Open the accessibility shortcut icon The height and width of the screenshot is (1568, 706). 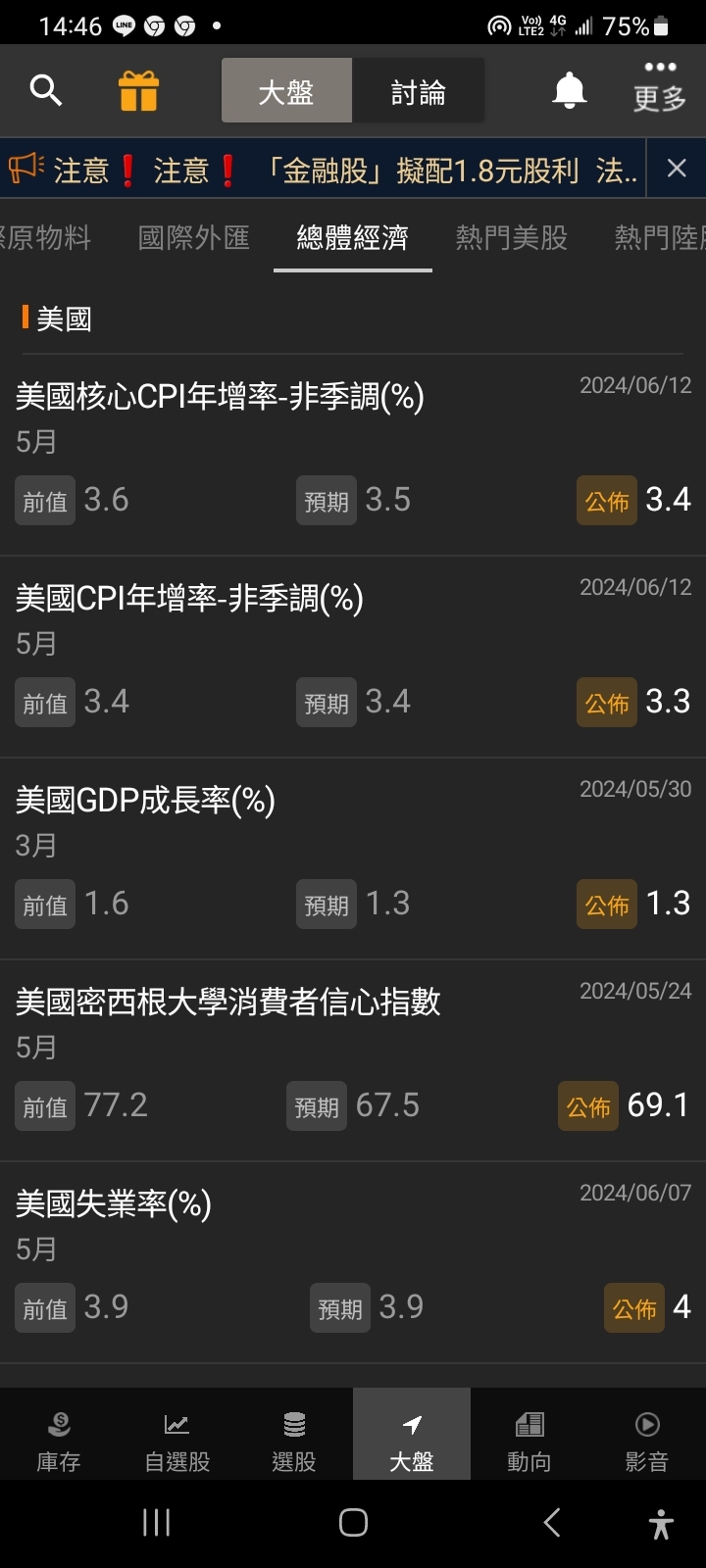(x=659, y=1523)
